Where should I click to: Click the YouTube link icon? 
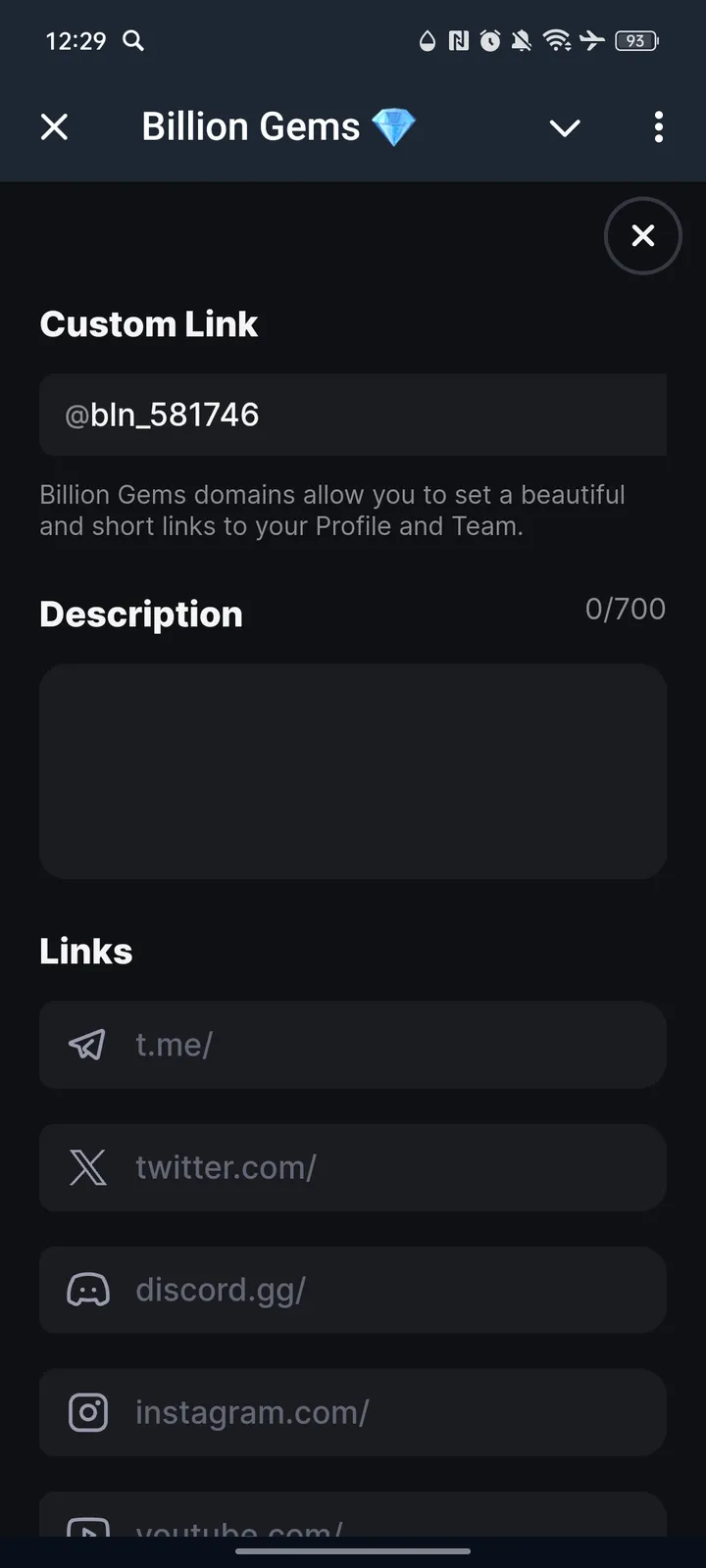87,1529
